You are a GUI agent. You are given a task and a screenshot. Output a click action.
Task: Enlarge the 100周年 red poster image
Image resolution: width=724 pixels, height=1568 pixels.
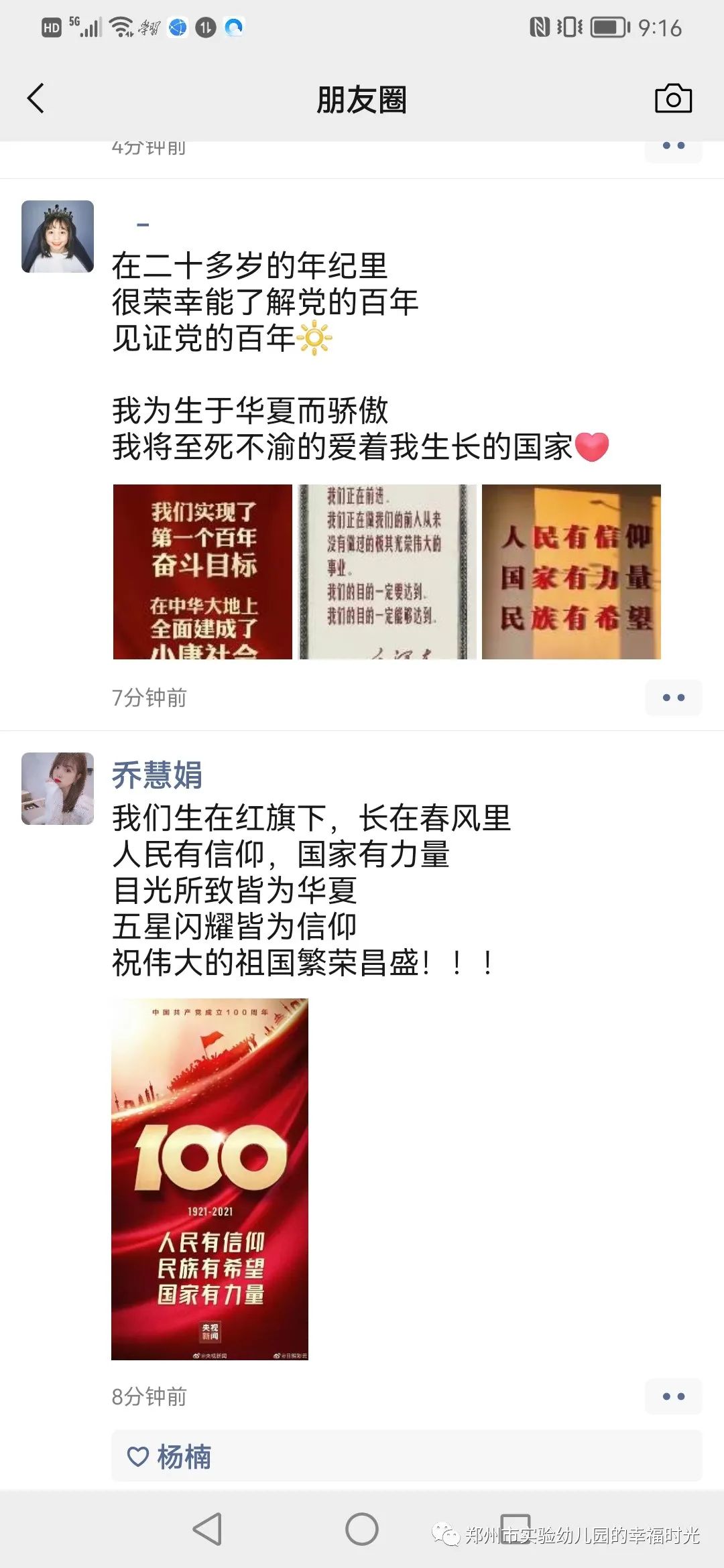pos(210,1179)
